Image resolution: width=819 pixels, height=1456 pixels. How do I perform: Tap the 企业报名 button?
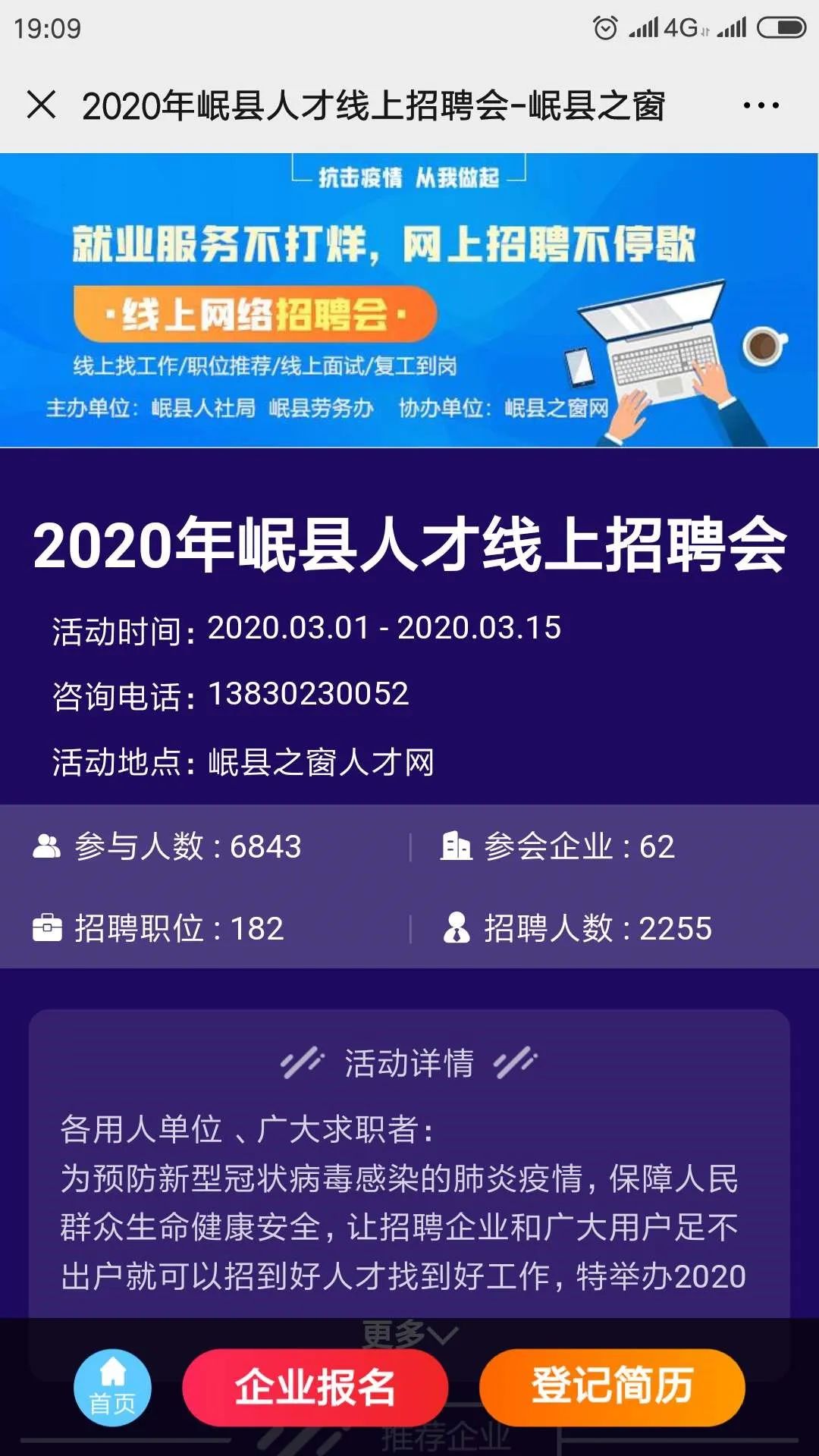(x=315, y=1387)
